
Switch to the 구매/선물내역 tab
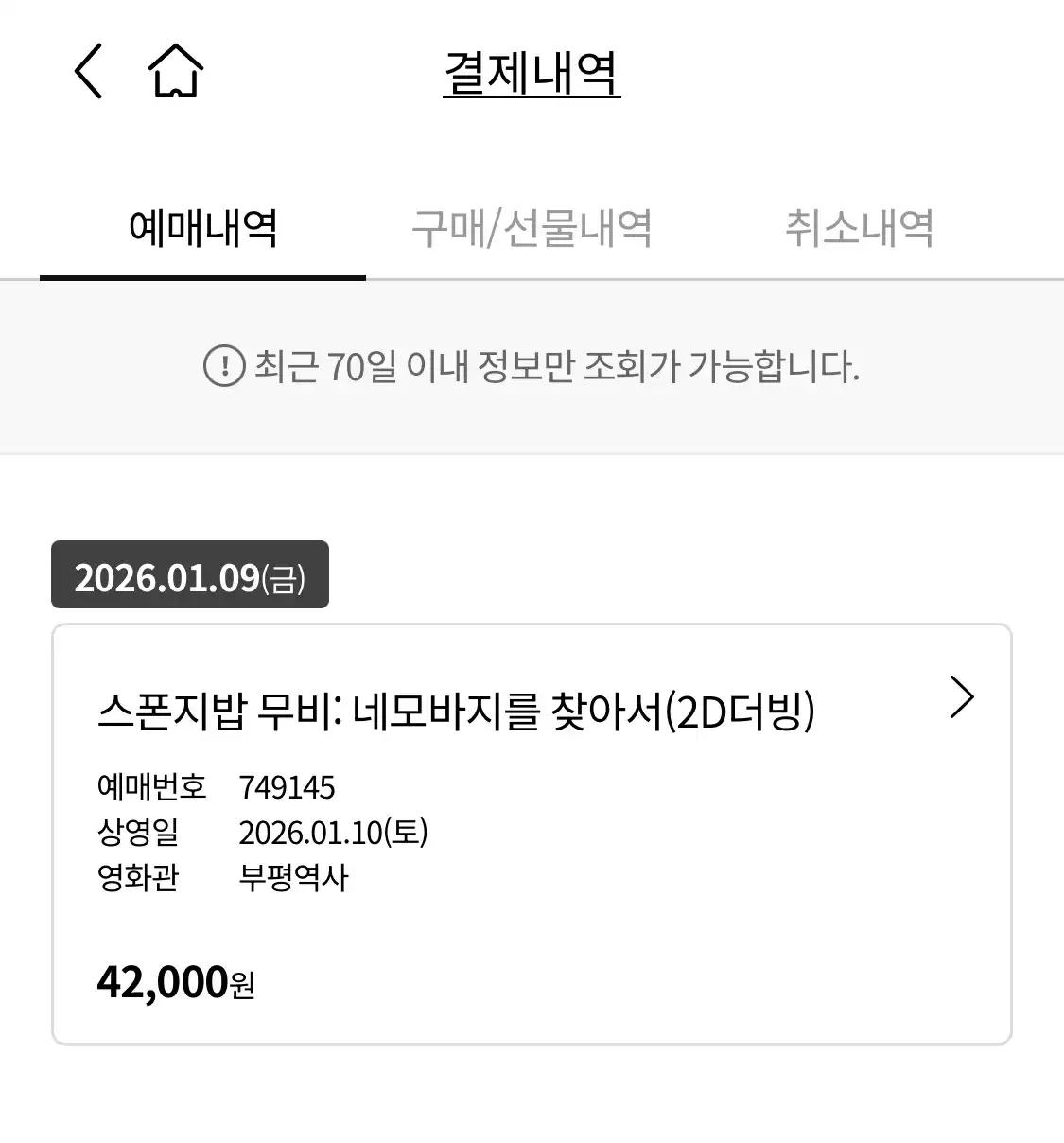[532, 227]
